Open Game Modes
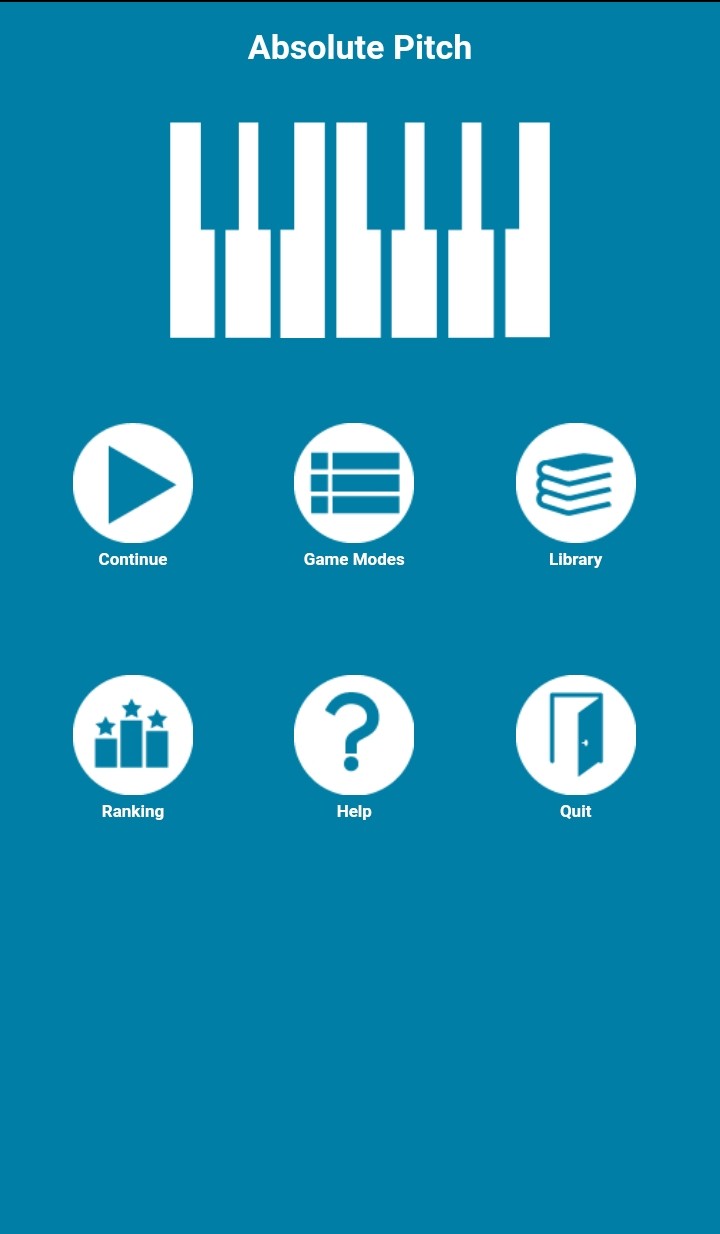 [x=354, y=483]
